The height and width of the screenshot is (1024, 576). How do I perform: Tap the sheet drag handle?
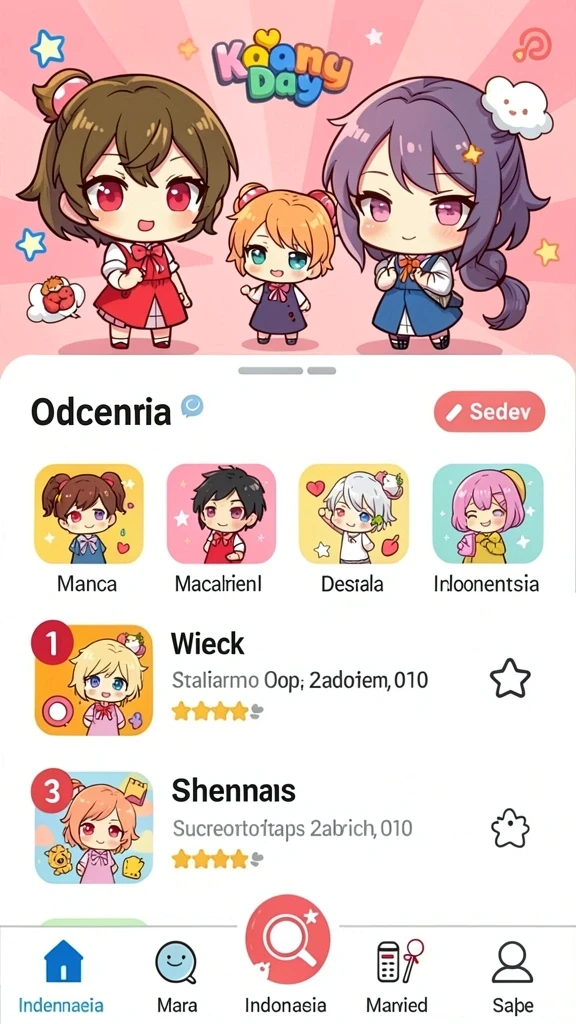pos(287,370)
